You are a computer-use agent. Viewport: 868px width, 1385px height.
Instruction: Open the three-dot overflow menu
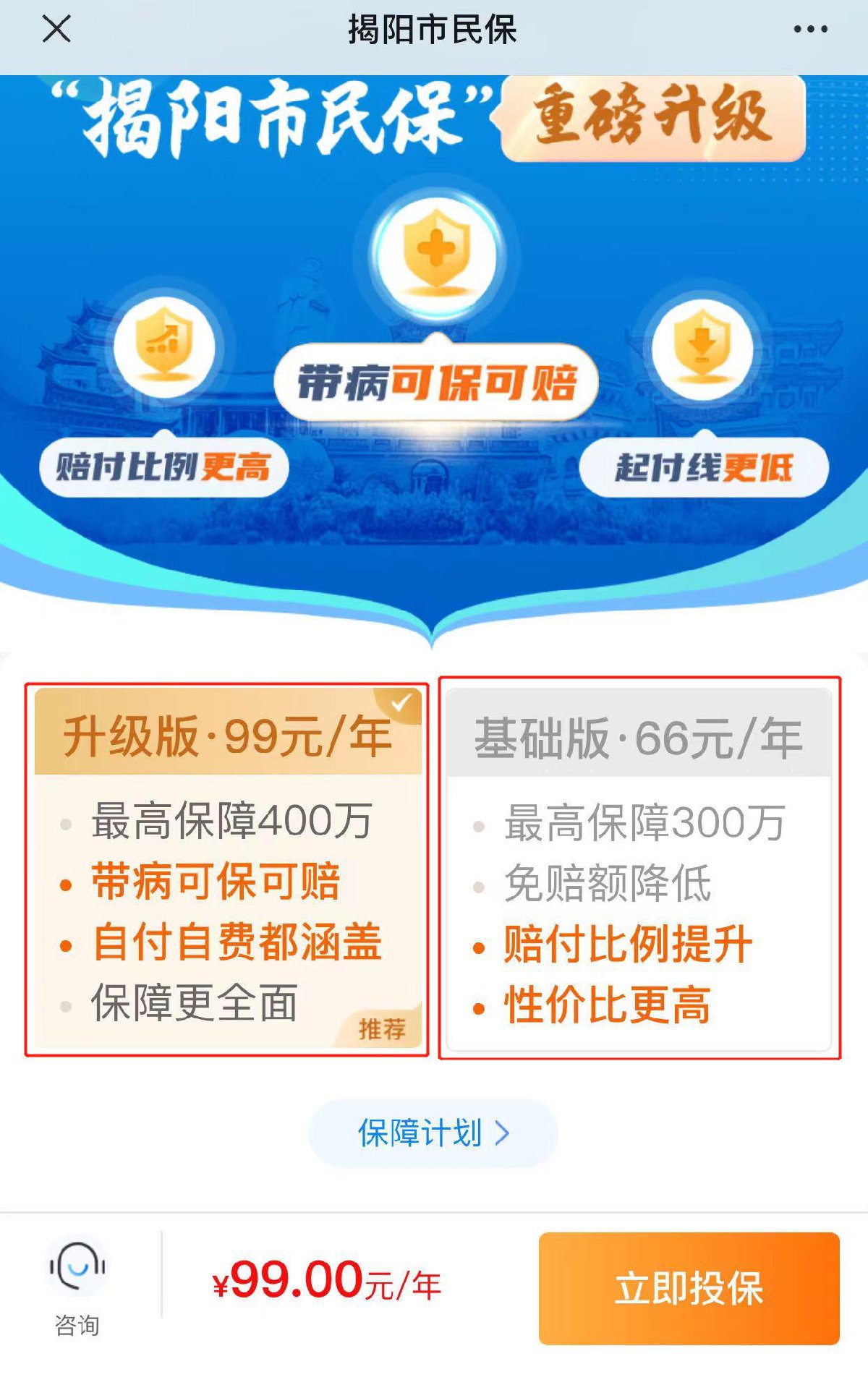[x=810, y=30]
